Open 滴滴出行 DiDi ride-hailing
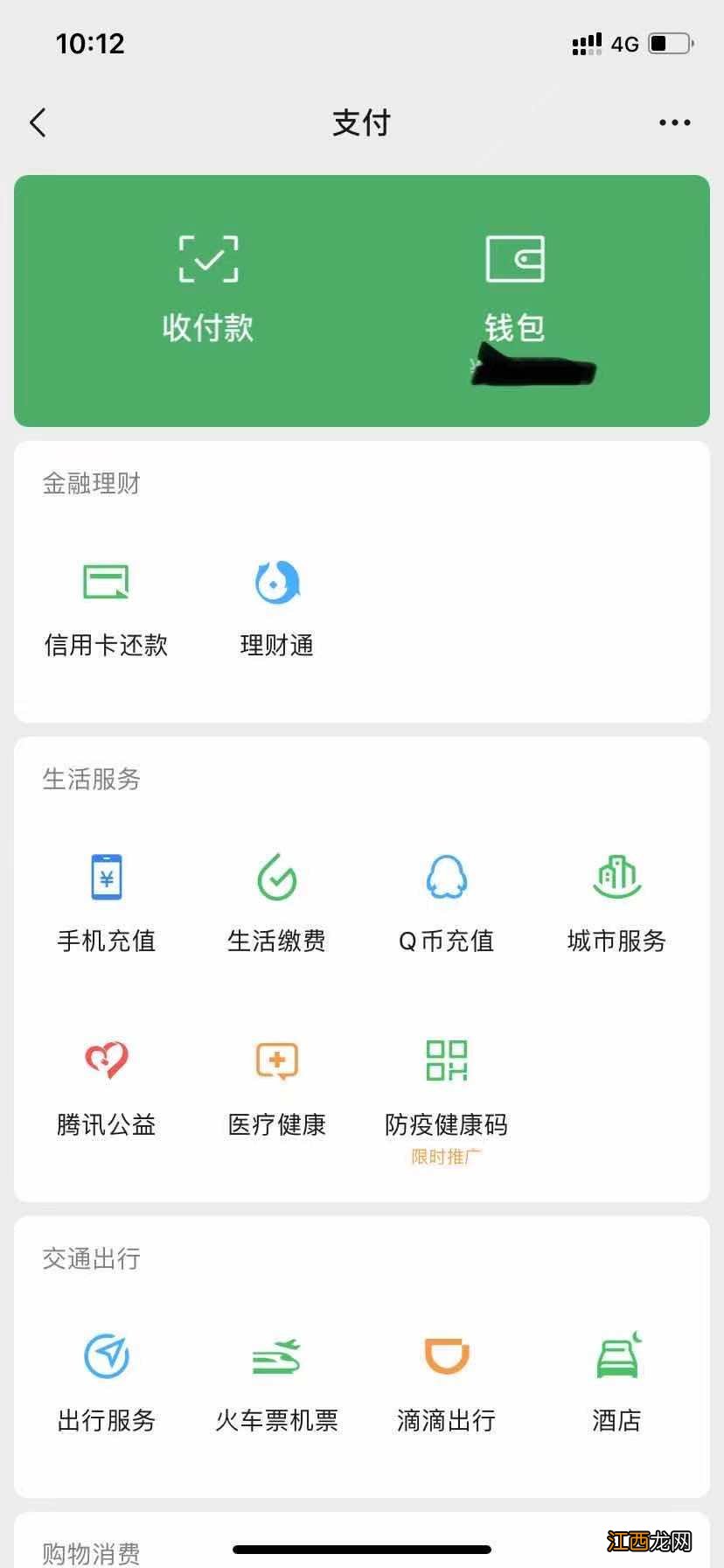Viewport: 724px width, 1568px height. (x=446, y=1382)
